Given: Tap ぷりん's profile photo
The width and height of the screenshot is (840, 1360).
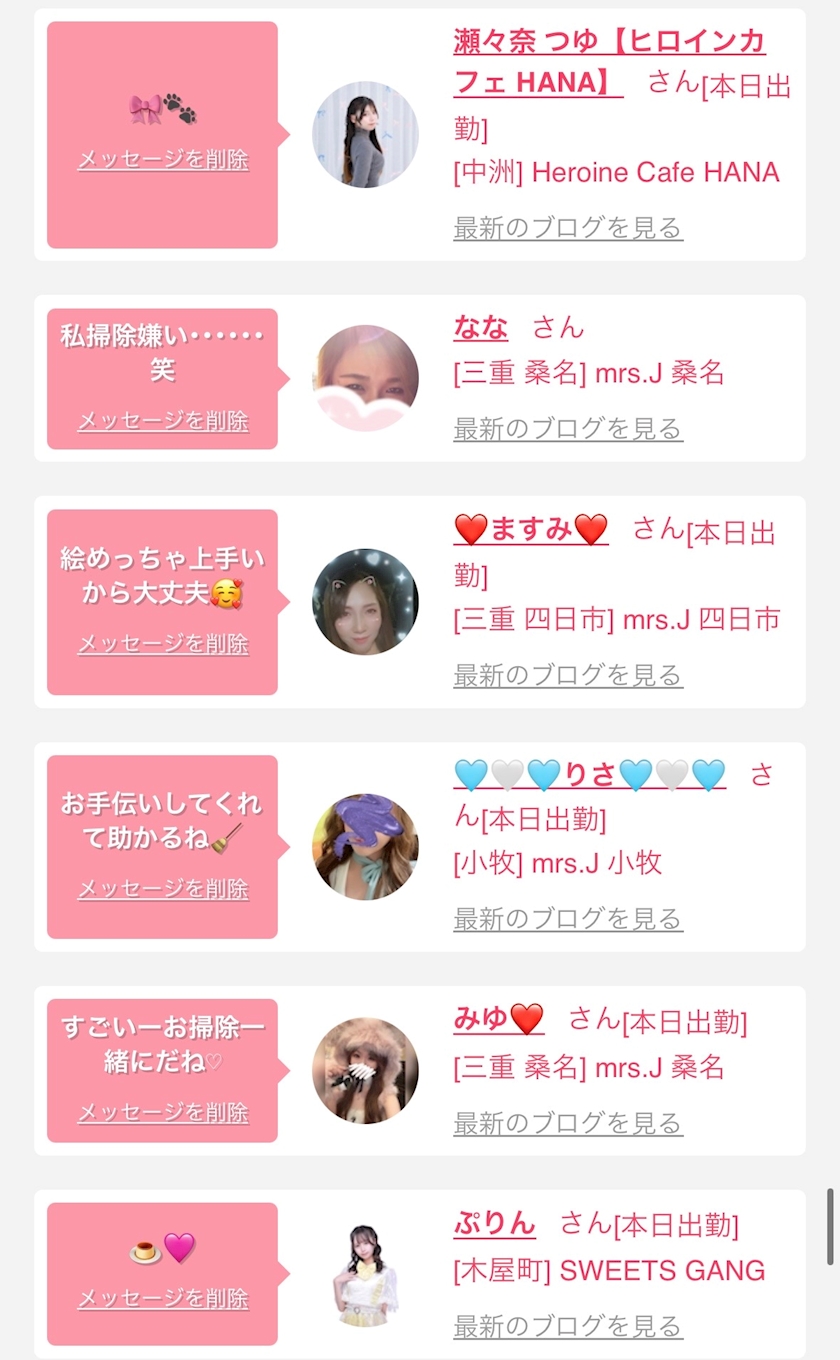Looking at the screenshot, I should pos(365,1274).
